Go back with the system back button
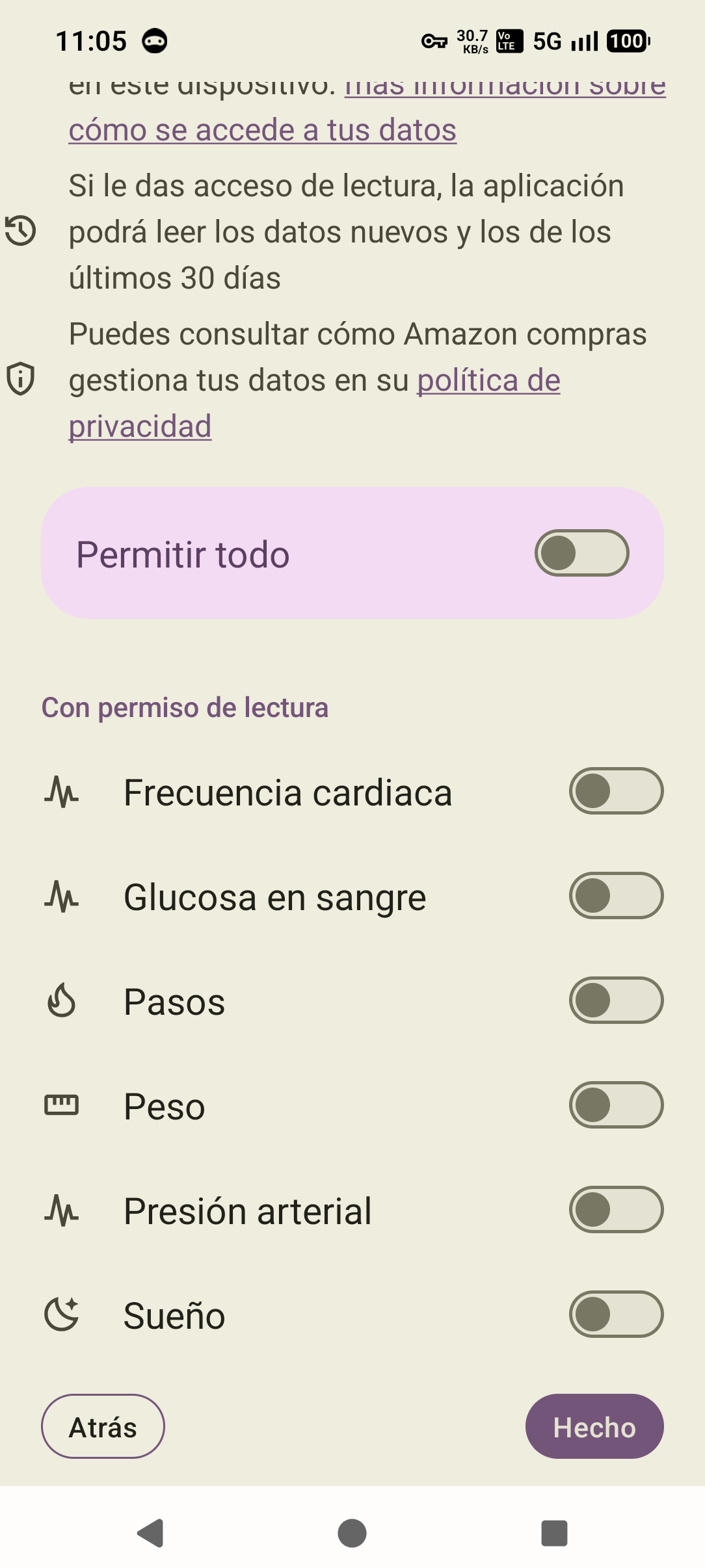This screenshot has width=705, height=1568. (x=151, y=1533)
